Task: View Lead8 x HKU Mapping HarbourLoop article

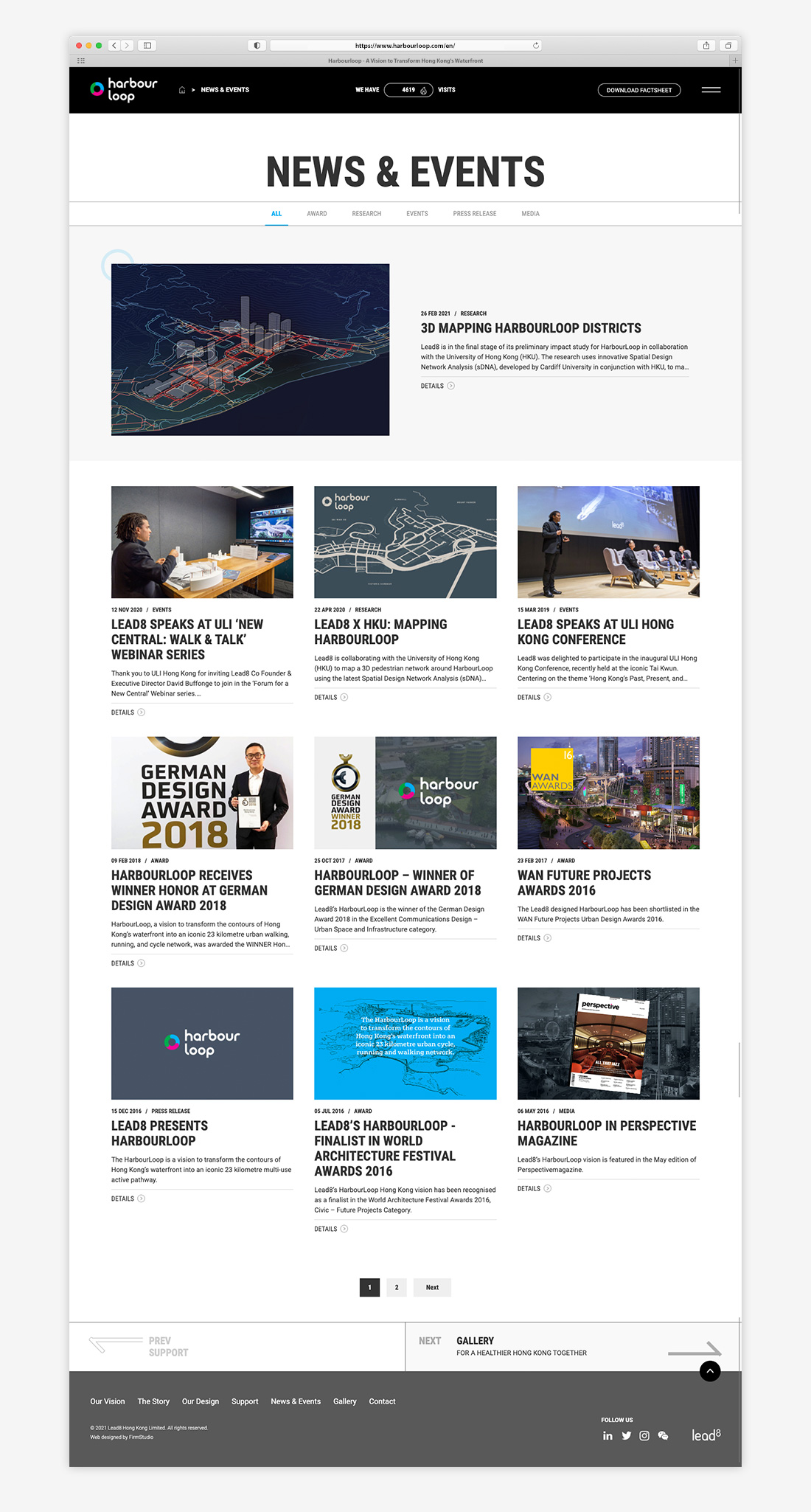Action: click(x=380, y=631)
